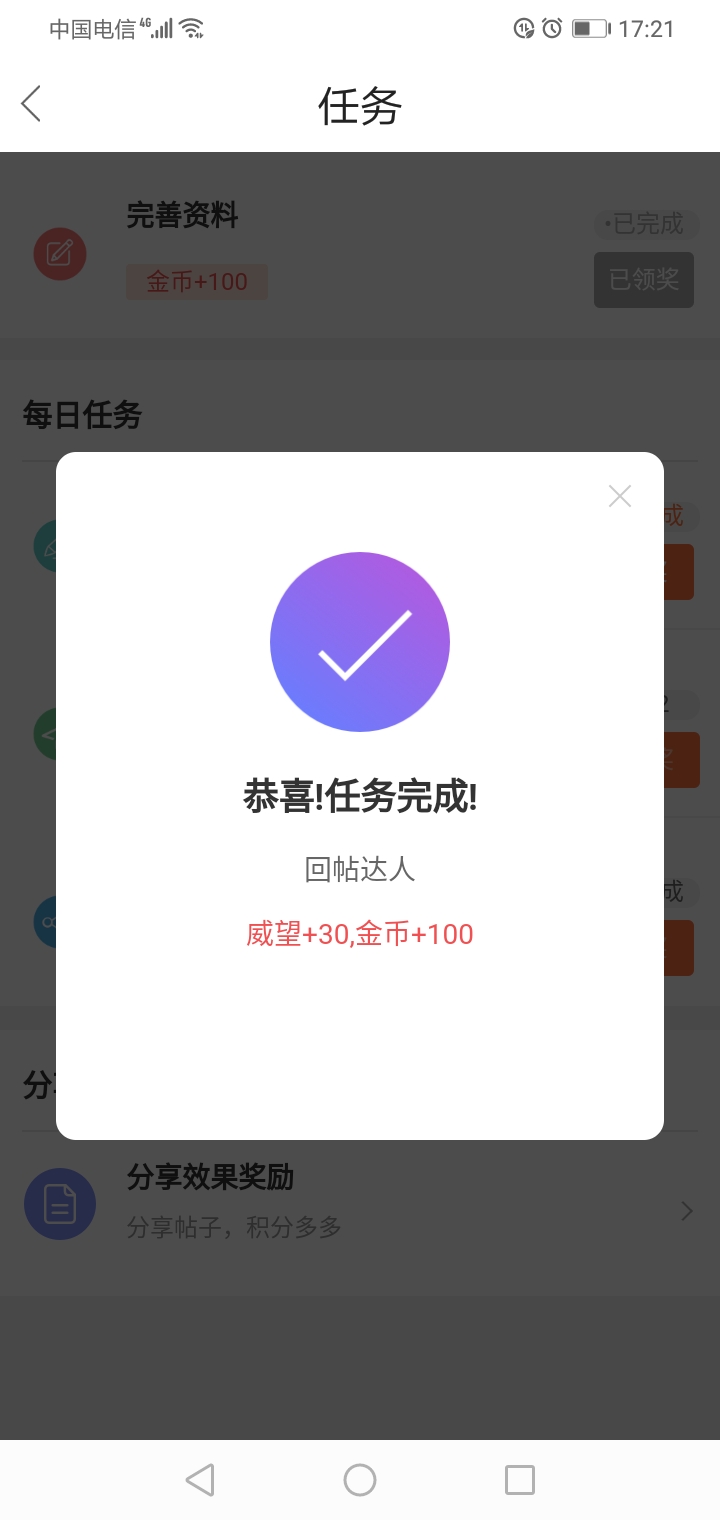The height and width of the screenshot is (1520, 720).
Task: Go back using the header arrow
Action: coord(31,103)
